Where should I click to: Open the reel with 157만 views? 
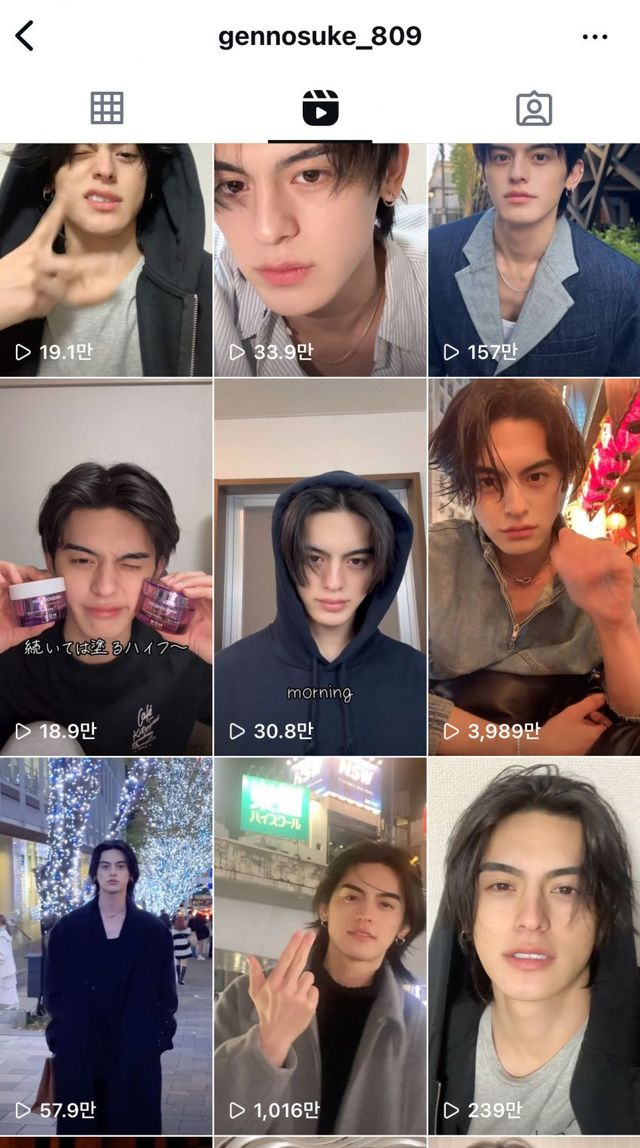point(534,260)
